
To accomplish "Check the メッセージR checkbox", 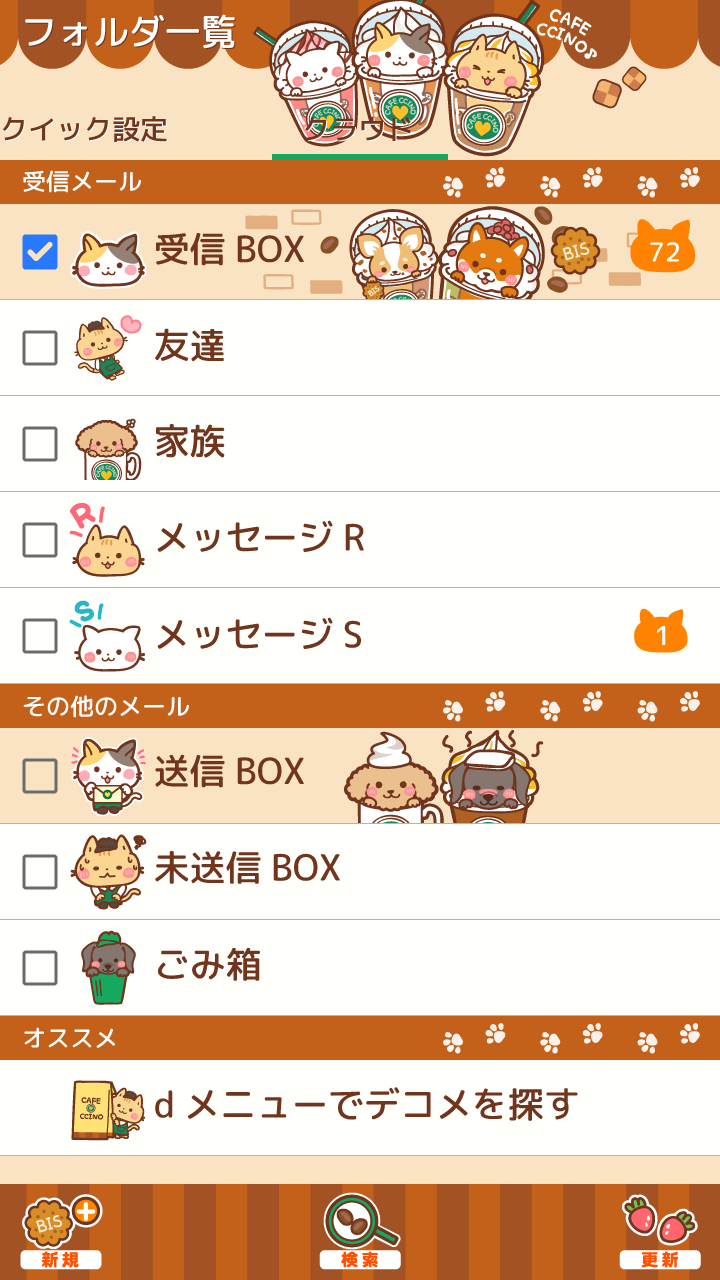I will [40, 540].
